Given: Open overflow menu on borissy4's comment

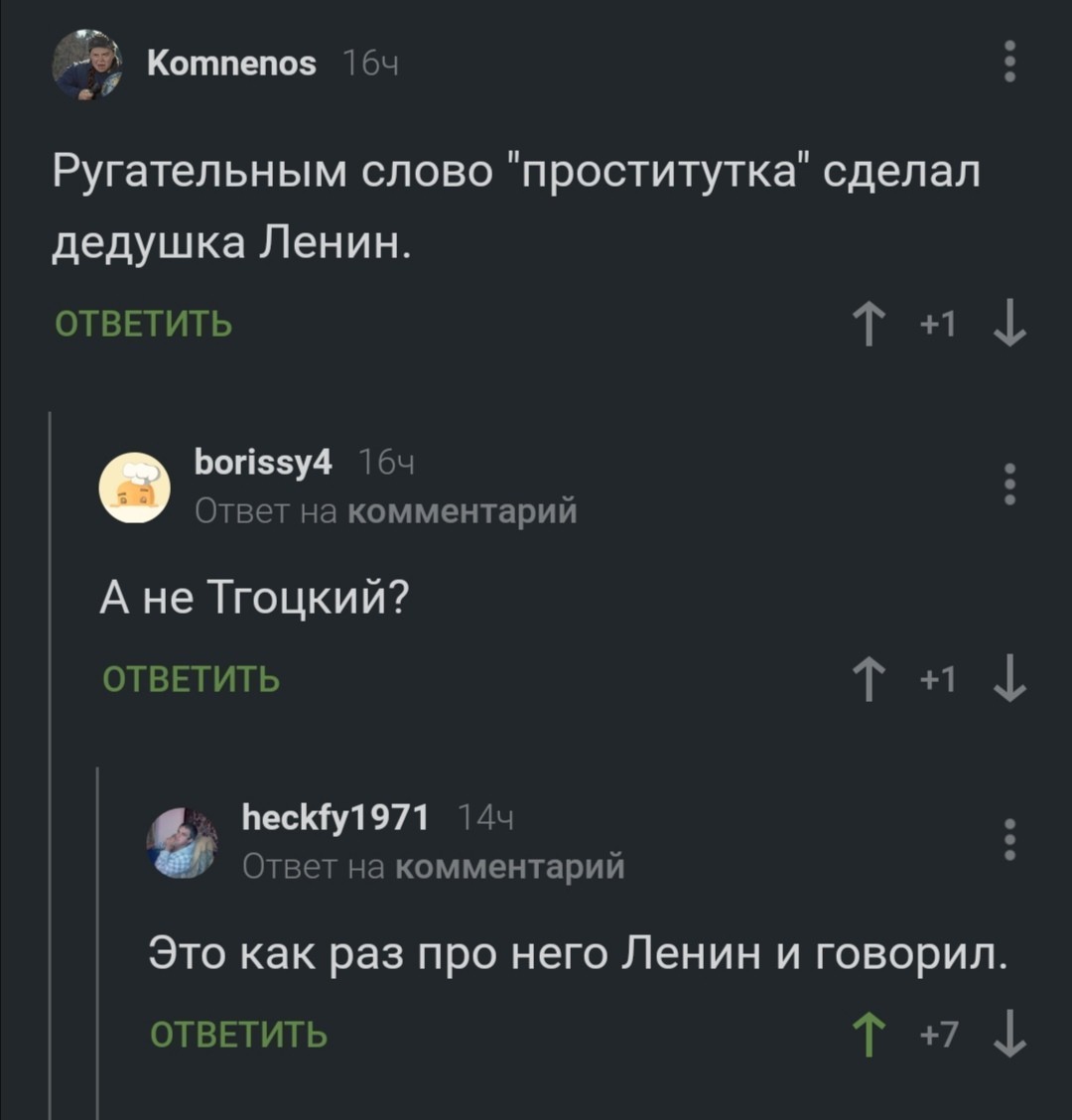Looking at the screenshot, I should coord(1009,484).
